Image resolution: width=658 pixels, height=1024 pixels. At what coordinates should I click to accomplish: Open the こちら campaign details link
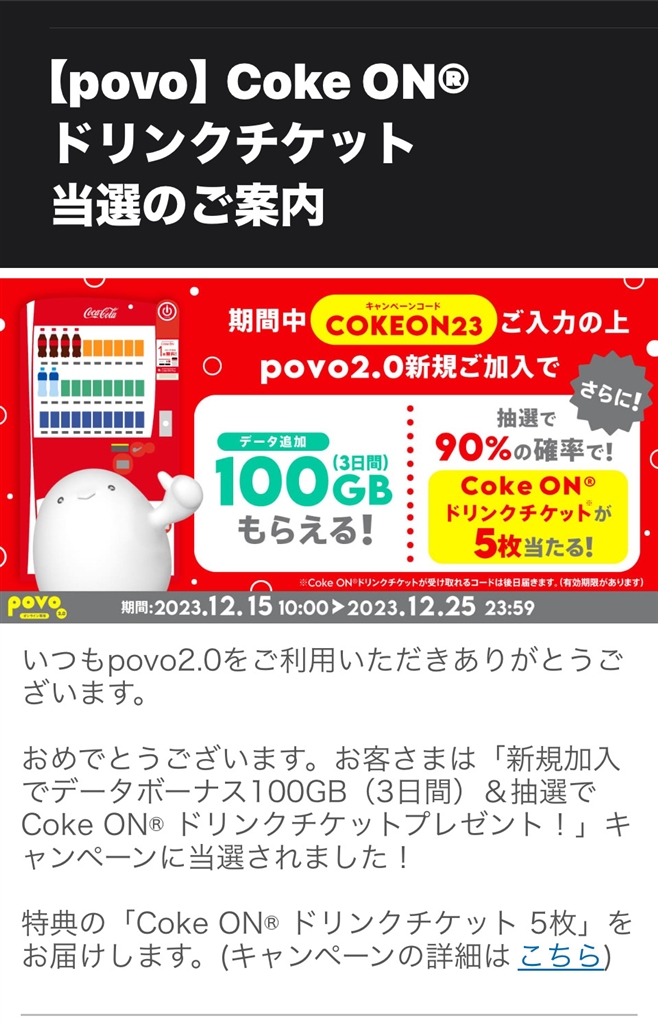(560, 956)
